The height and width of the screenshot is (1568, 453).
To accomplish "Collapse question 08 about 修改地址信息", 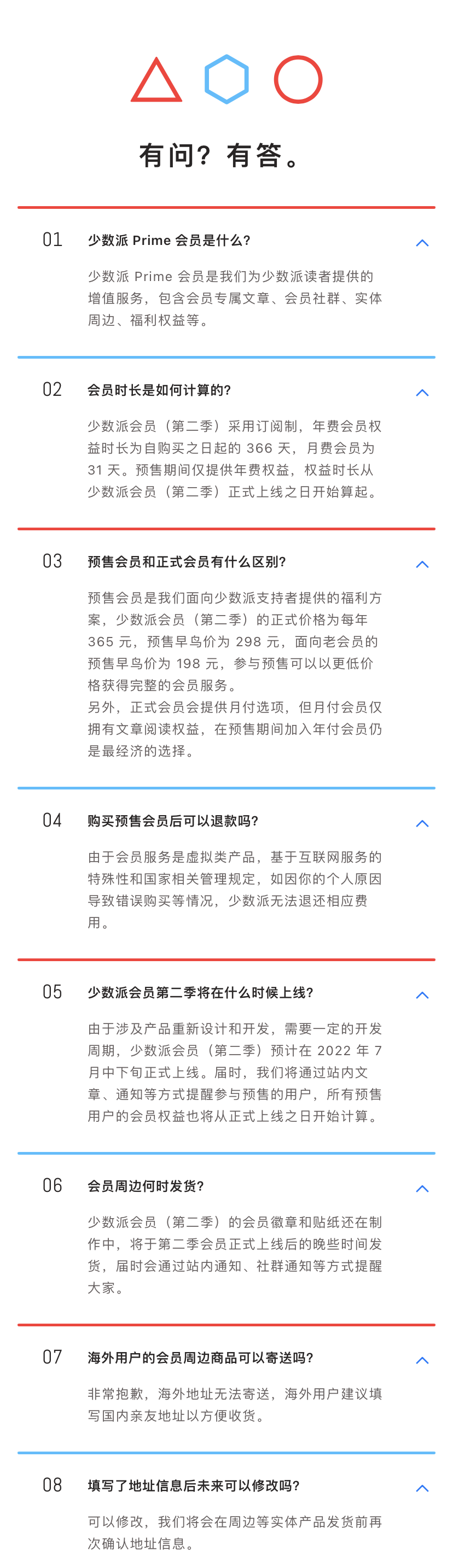I will [421, 1488].
